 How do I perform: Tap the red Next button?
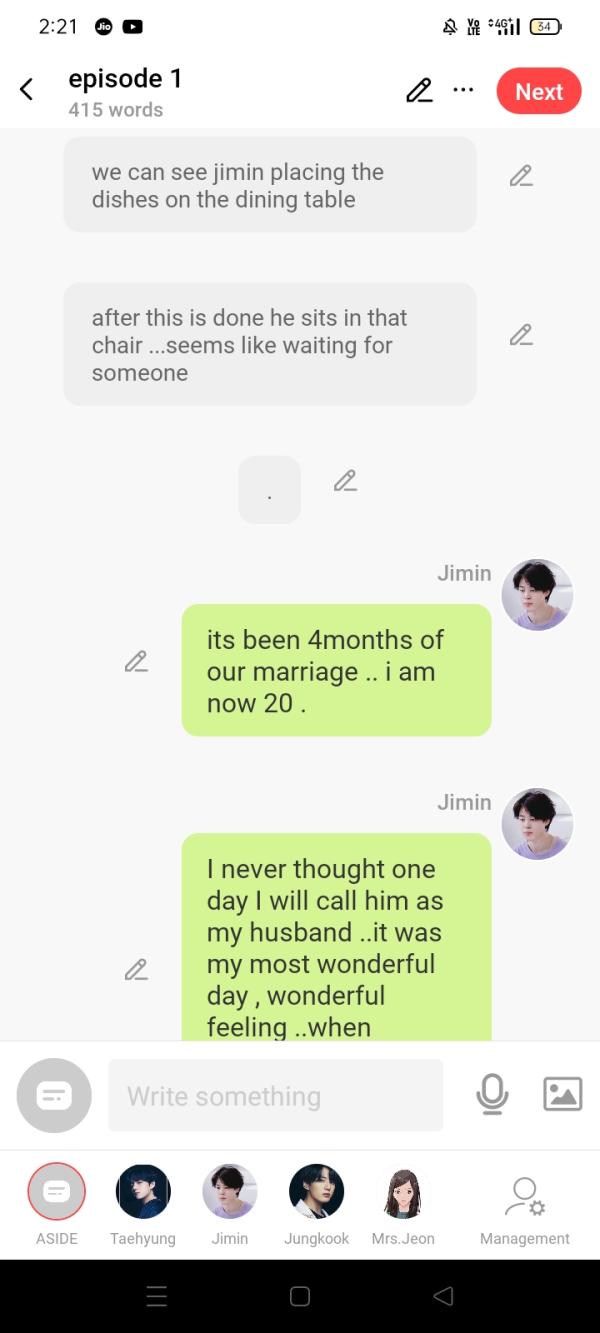[x=538, y=91]
